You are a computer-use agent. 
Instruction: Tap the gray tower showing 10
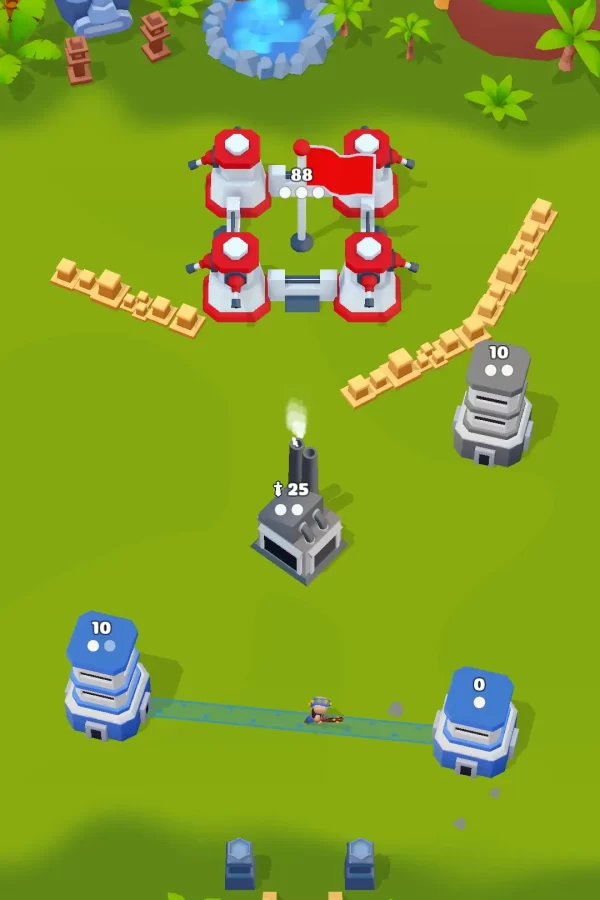click(x=493, y=405)
